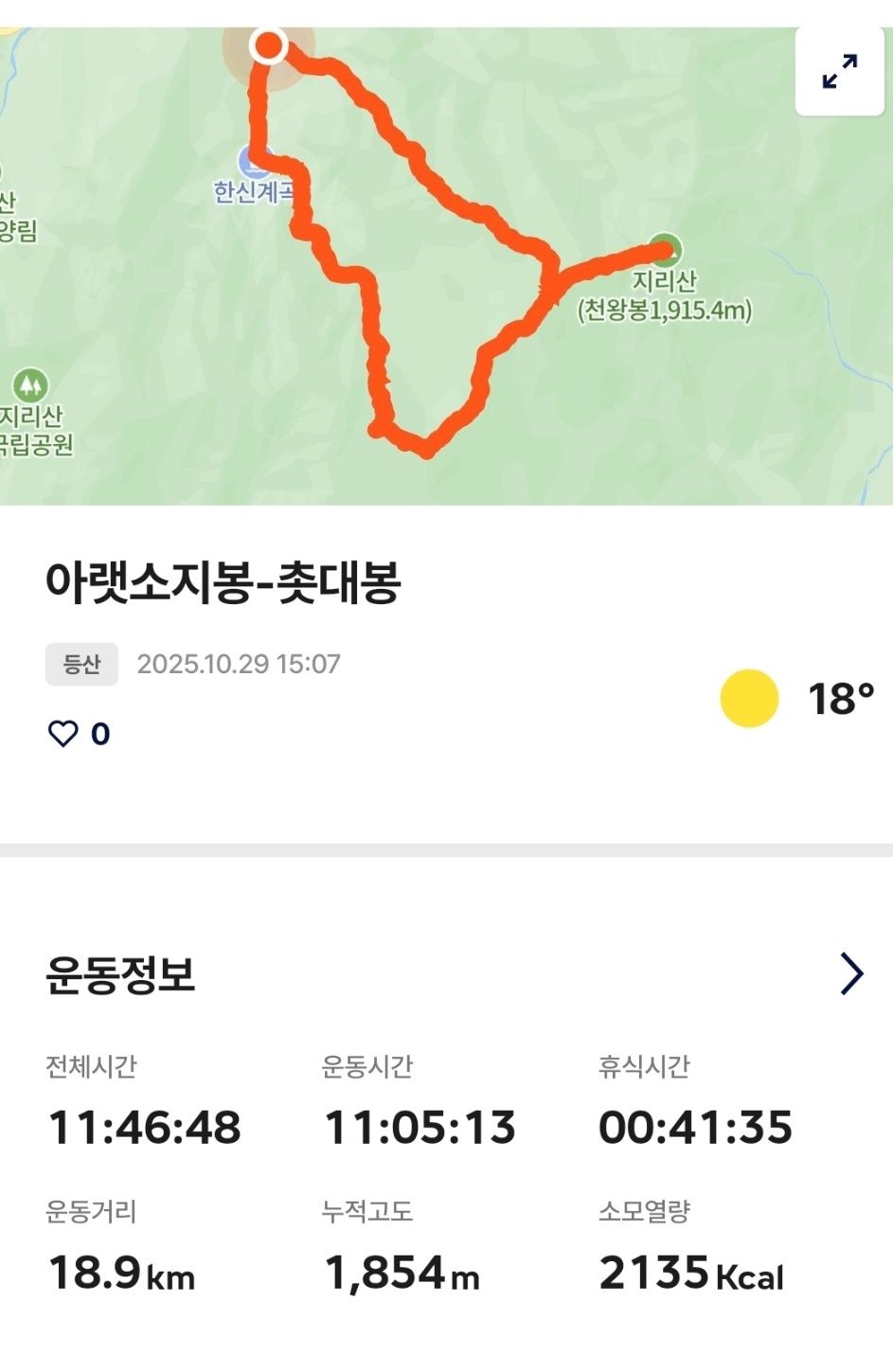Tap the 등산 activity tag

[x=81, y=664]
